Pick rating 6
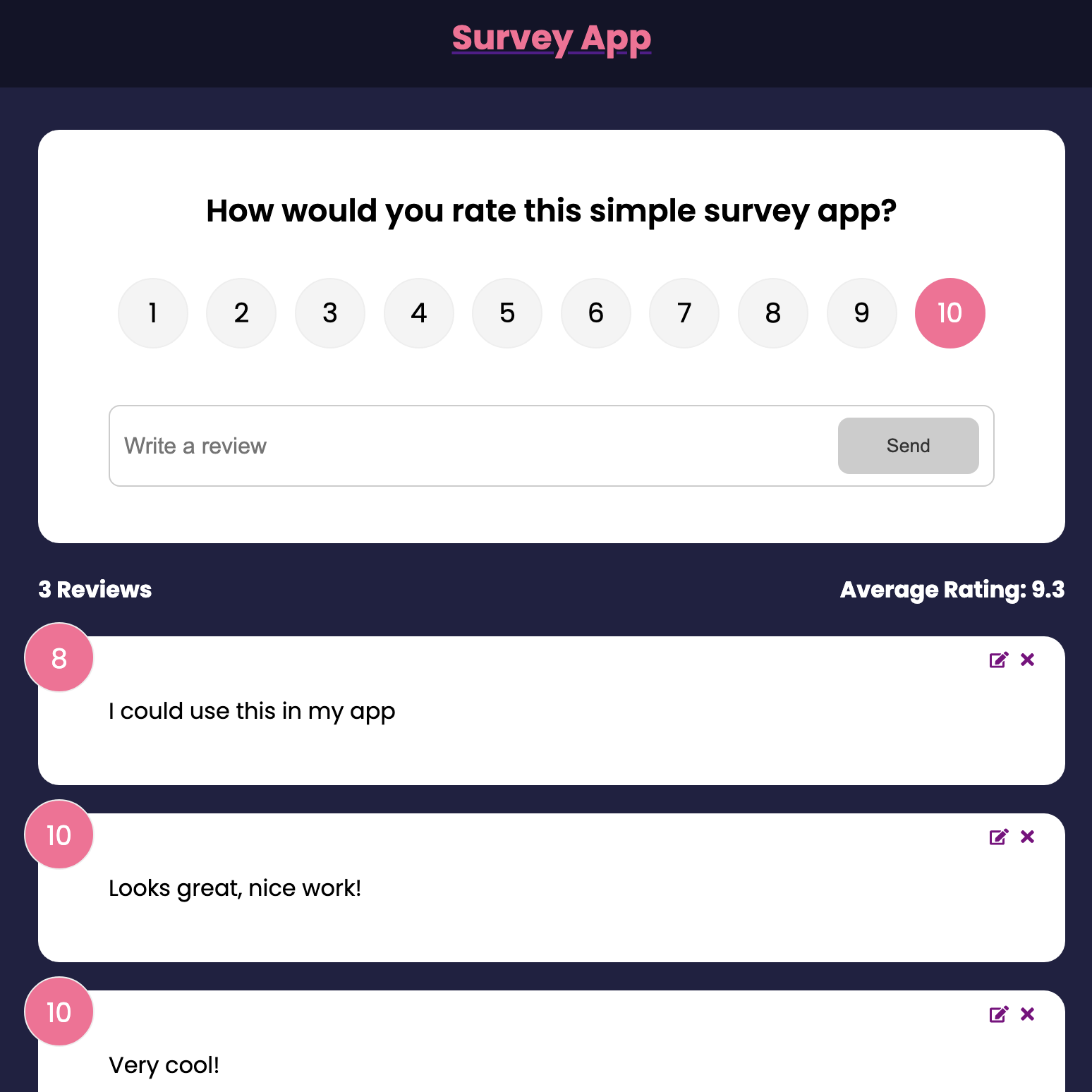 596,313
